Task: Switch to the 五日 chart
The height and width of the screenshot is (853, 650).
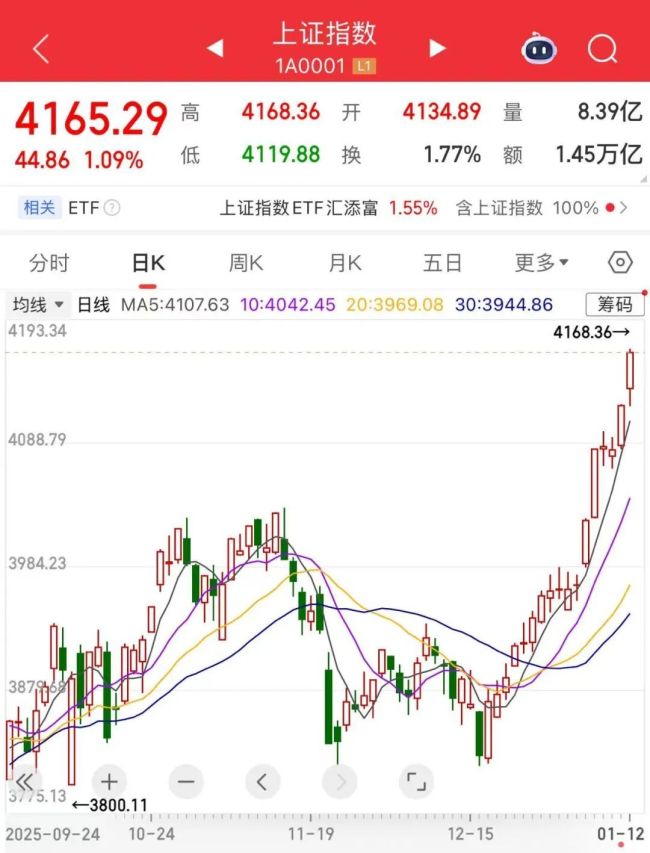Action: coord(442,263)
